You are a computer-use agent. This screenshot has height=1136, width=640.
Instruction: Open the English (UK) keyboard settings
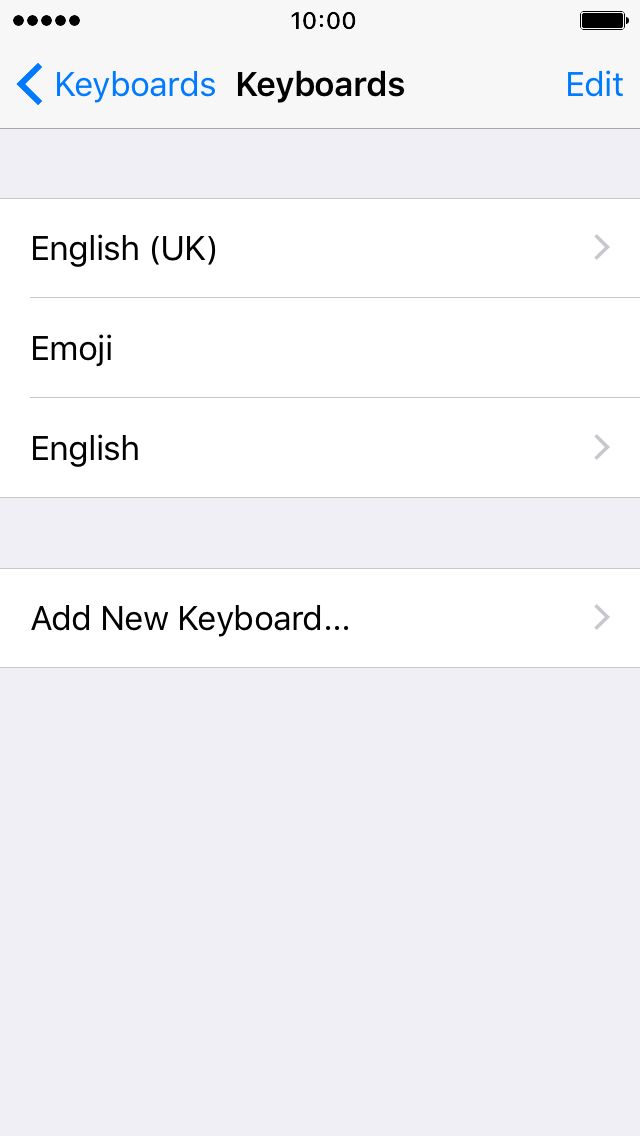click(x=320, y=248)
